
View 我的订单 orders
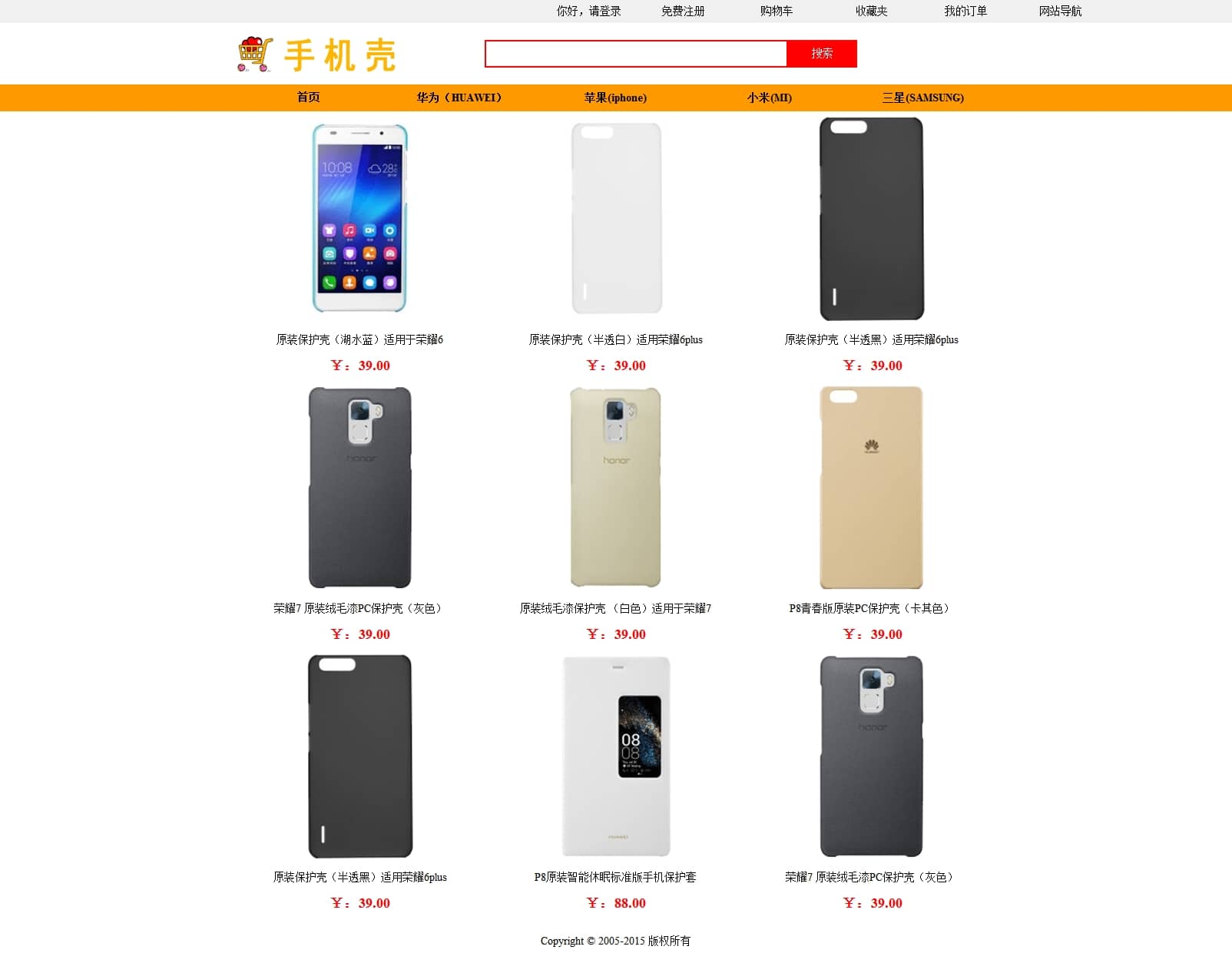click(x=965, y=12)
